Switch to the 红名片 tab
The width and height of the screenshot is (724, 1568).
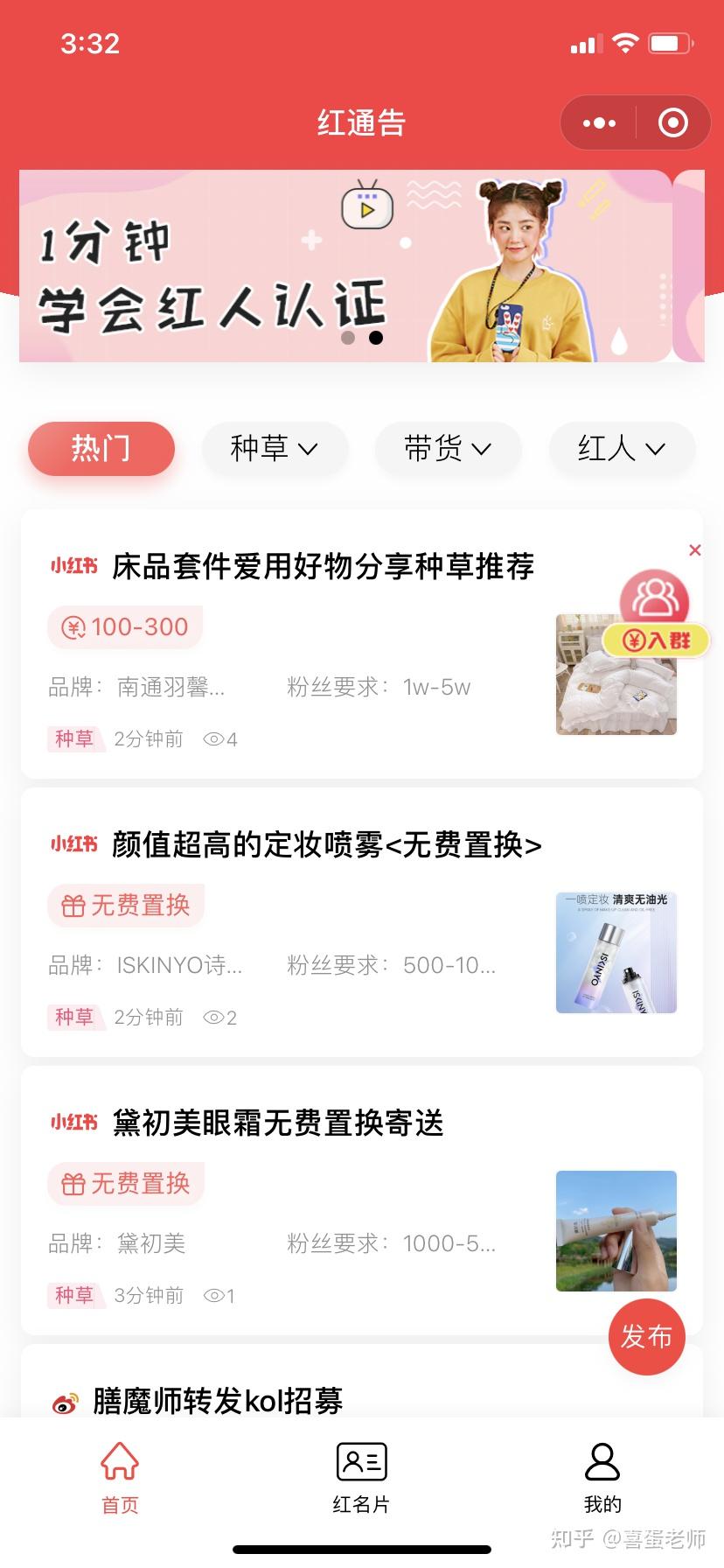[361, 1478]
